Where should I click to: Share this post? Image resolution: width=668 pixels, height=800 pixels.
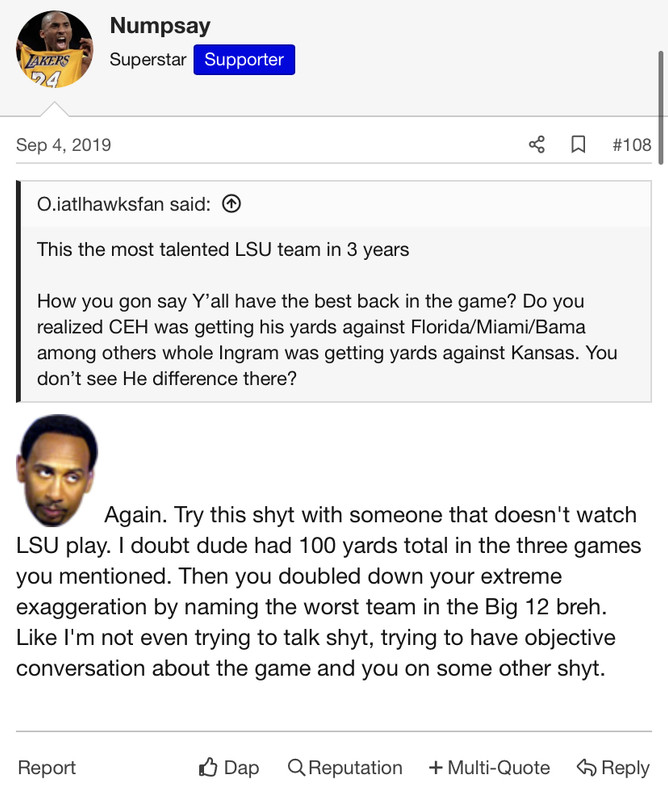tap(537, 145)
